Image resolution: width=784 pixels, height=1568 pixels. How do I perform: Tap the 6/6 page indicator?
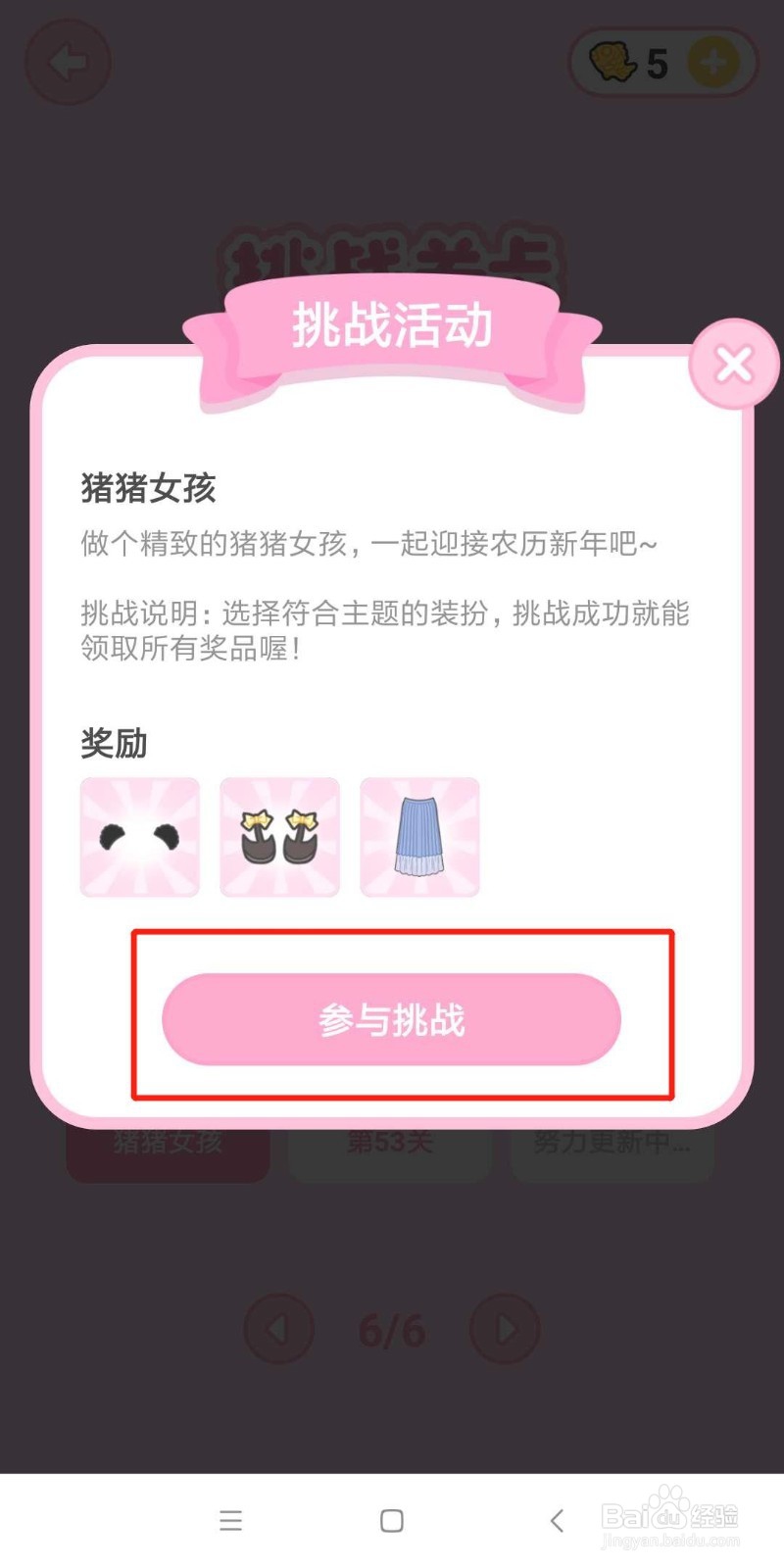392,1330
